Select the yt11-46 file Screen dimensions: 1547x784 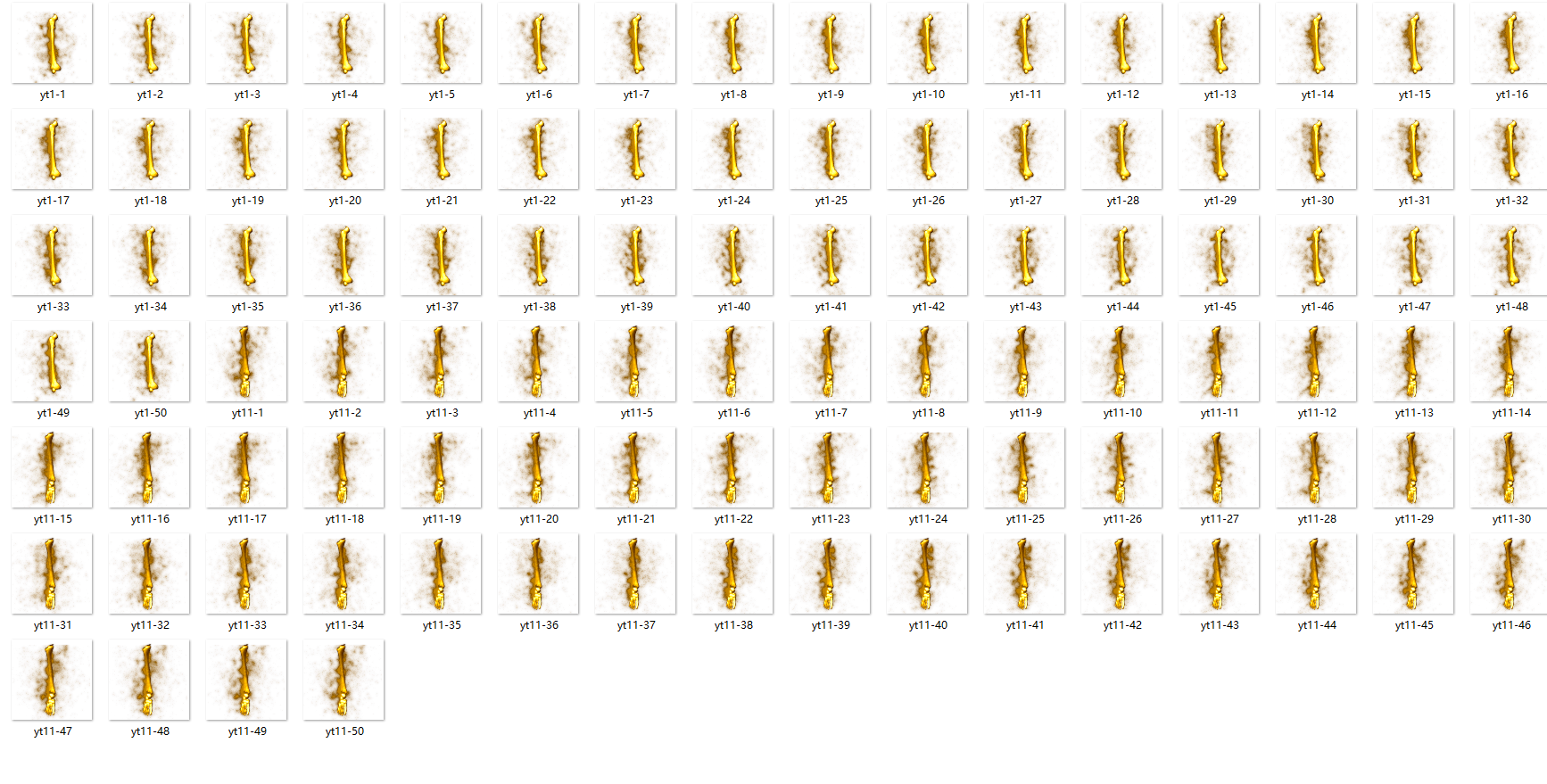[x=1510, y=574]
